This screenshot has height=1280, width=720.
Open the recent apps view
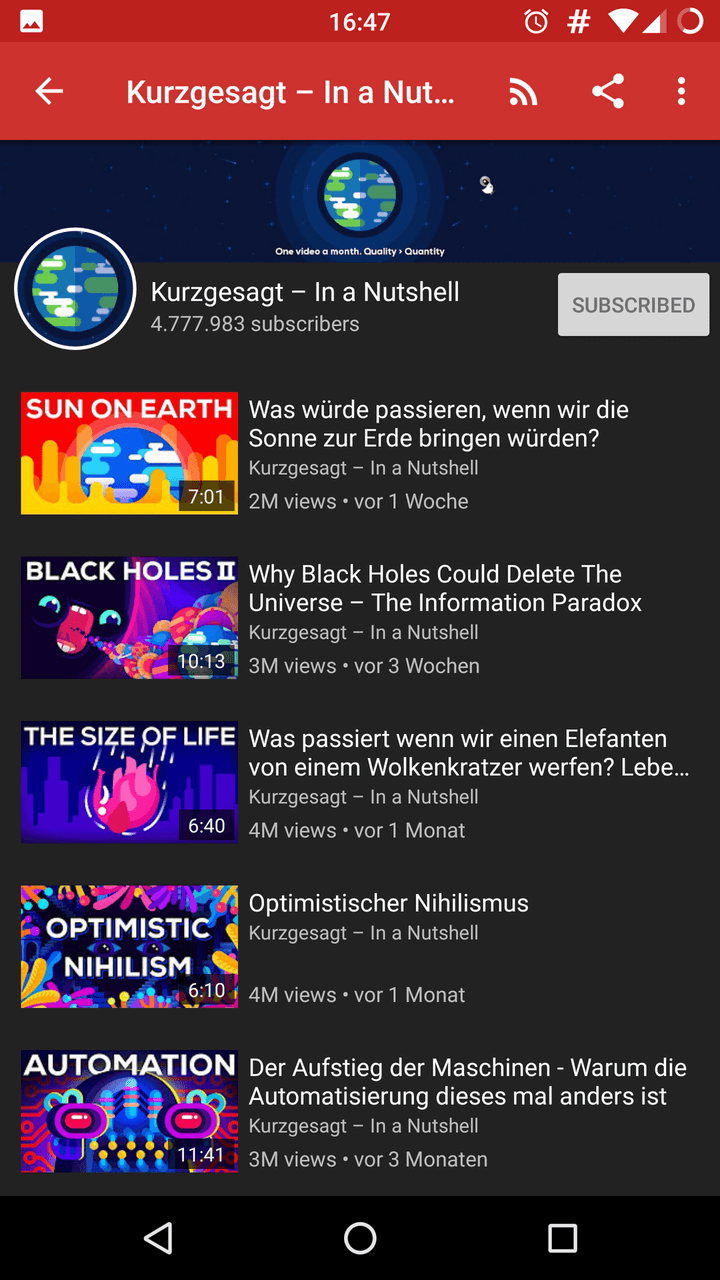click(562, 1238)
